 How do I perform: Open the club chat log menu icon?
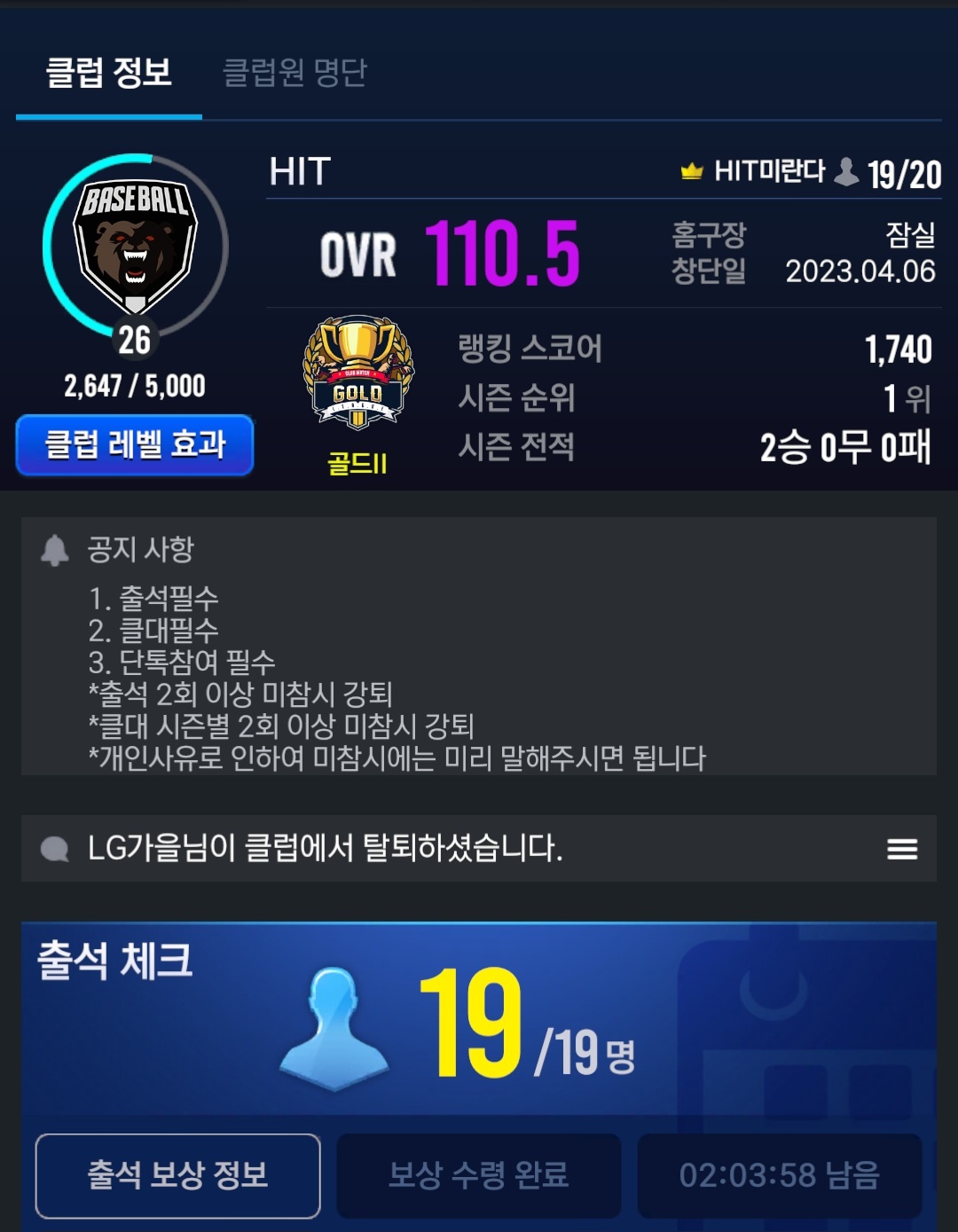pyautogui.click(x=901, y=849)
